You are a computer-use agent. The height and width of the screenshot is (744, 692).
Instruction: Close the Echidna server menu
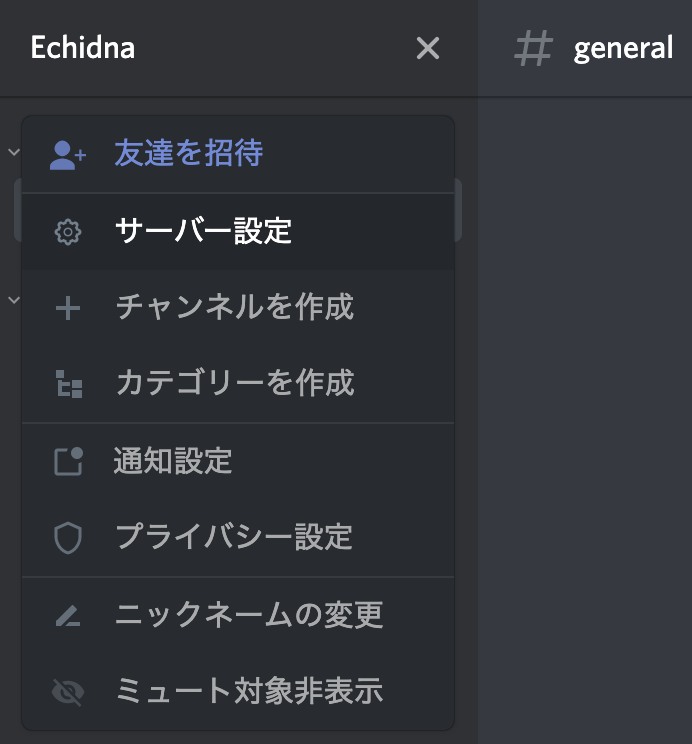tap(428, 48)
